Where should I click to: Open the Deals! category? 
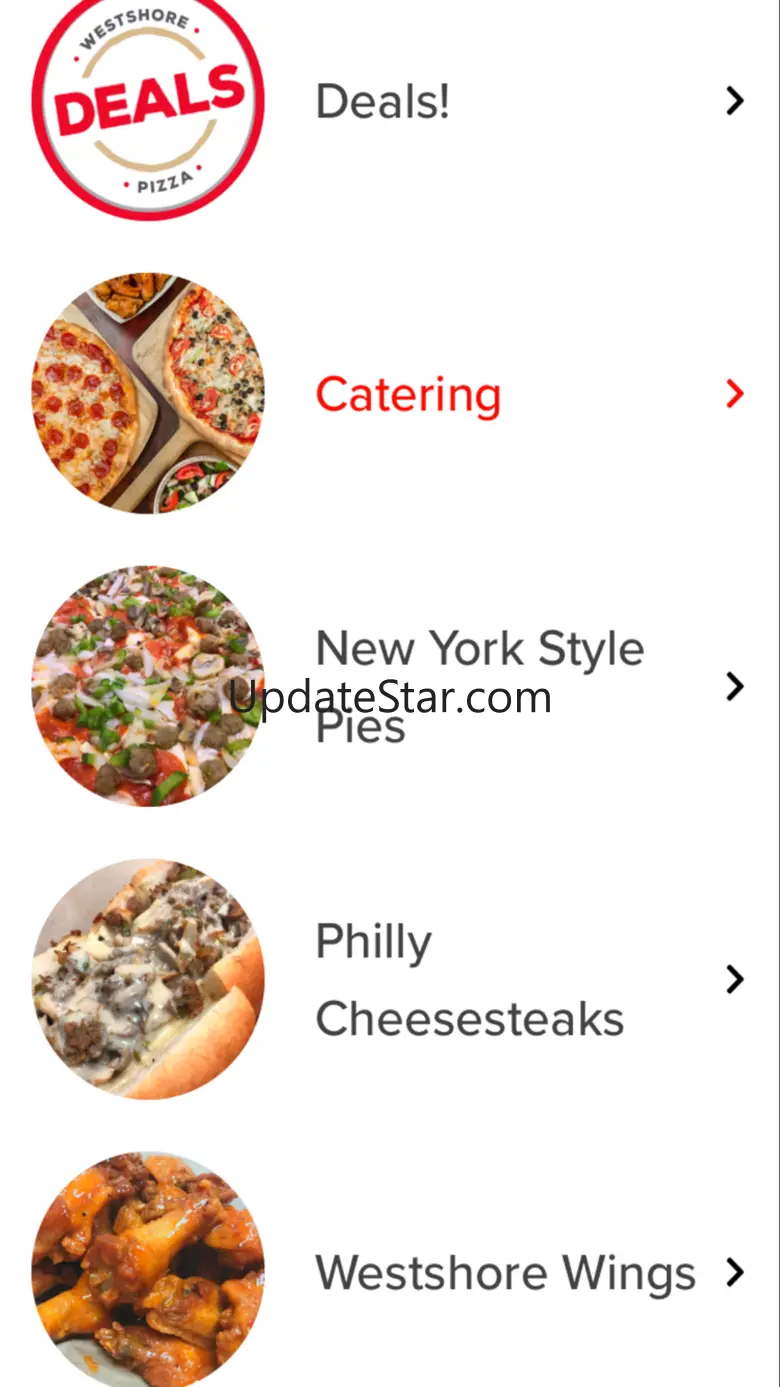[x=383, y=101]
